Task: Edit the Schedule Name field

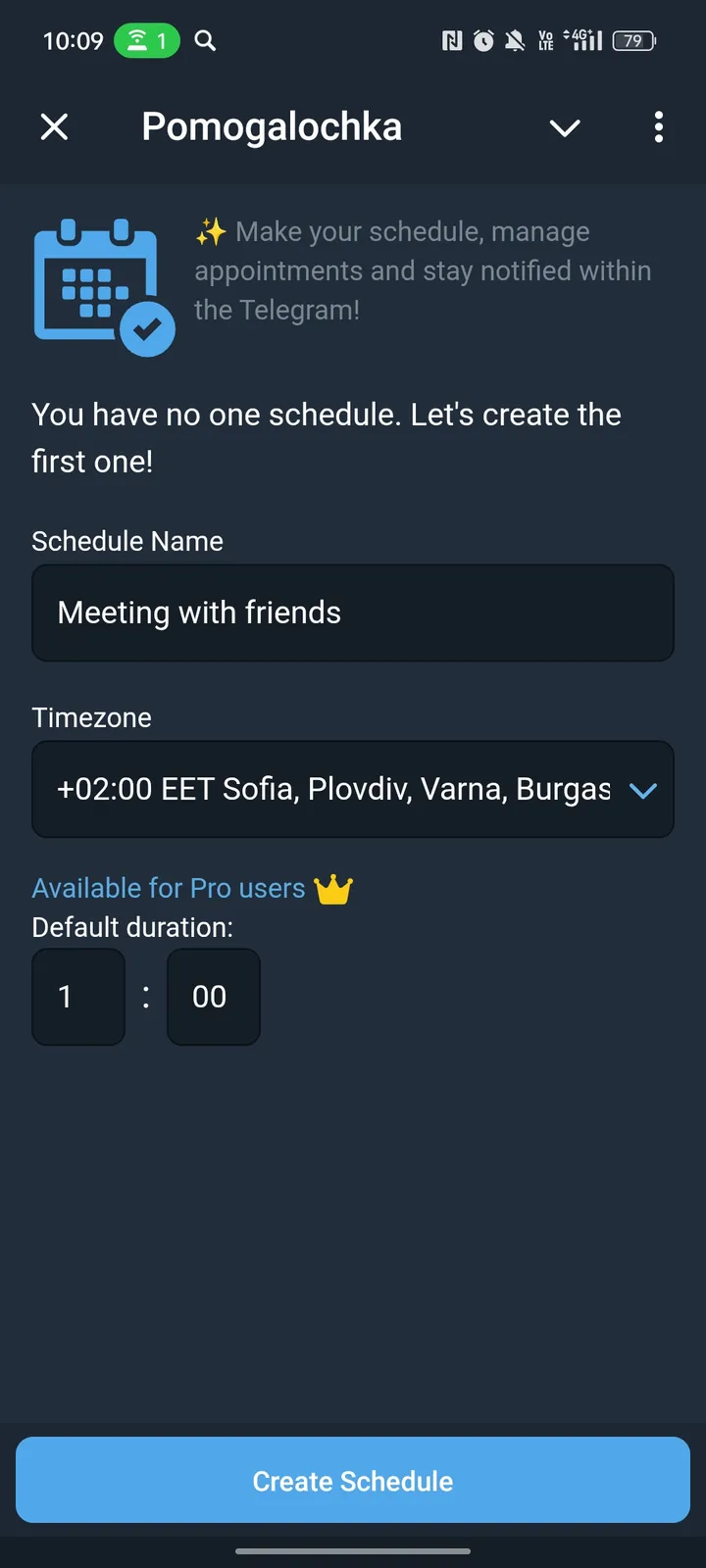Action: click(x=353, y=612)
